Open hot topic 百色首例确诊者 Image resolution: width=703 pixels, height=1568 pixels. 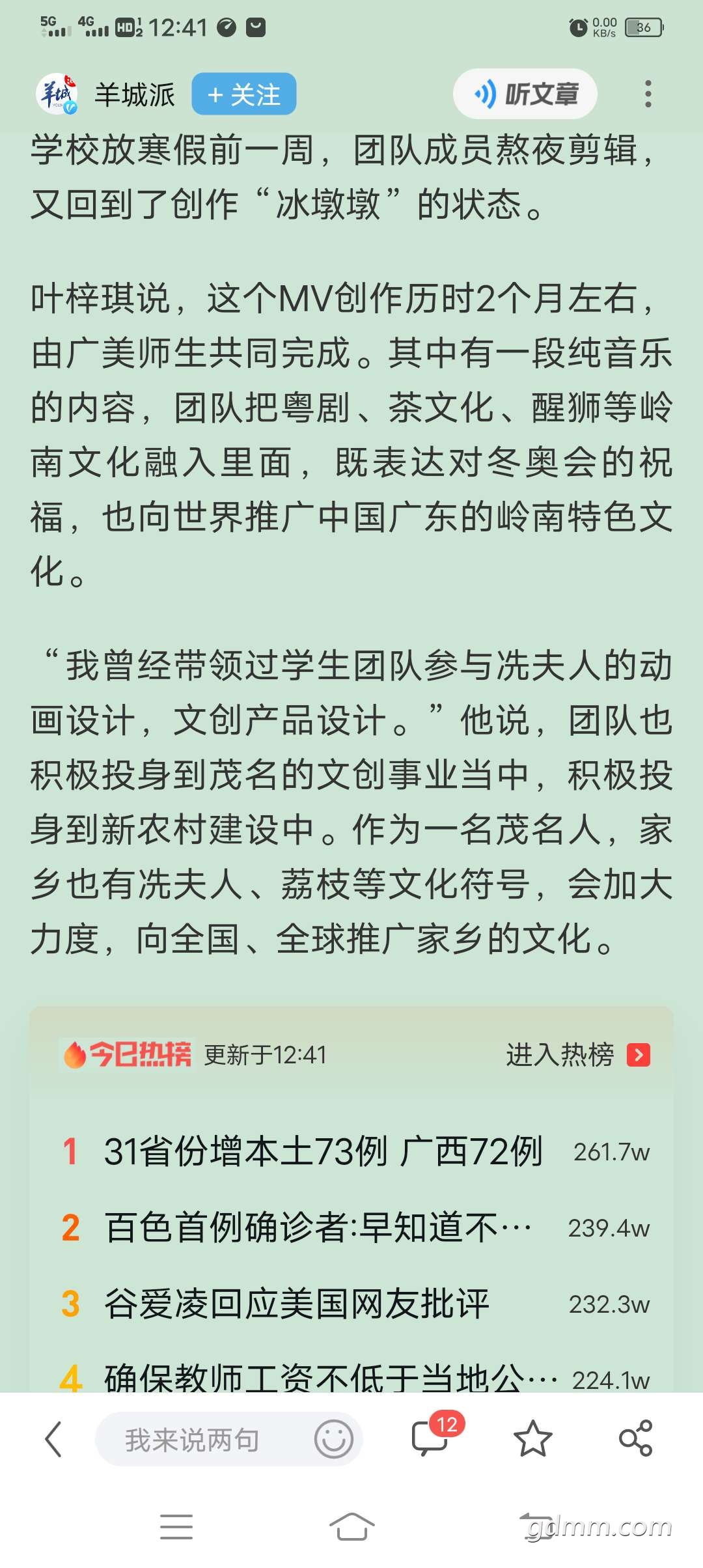(x=318, y=1227)
